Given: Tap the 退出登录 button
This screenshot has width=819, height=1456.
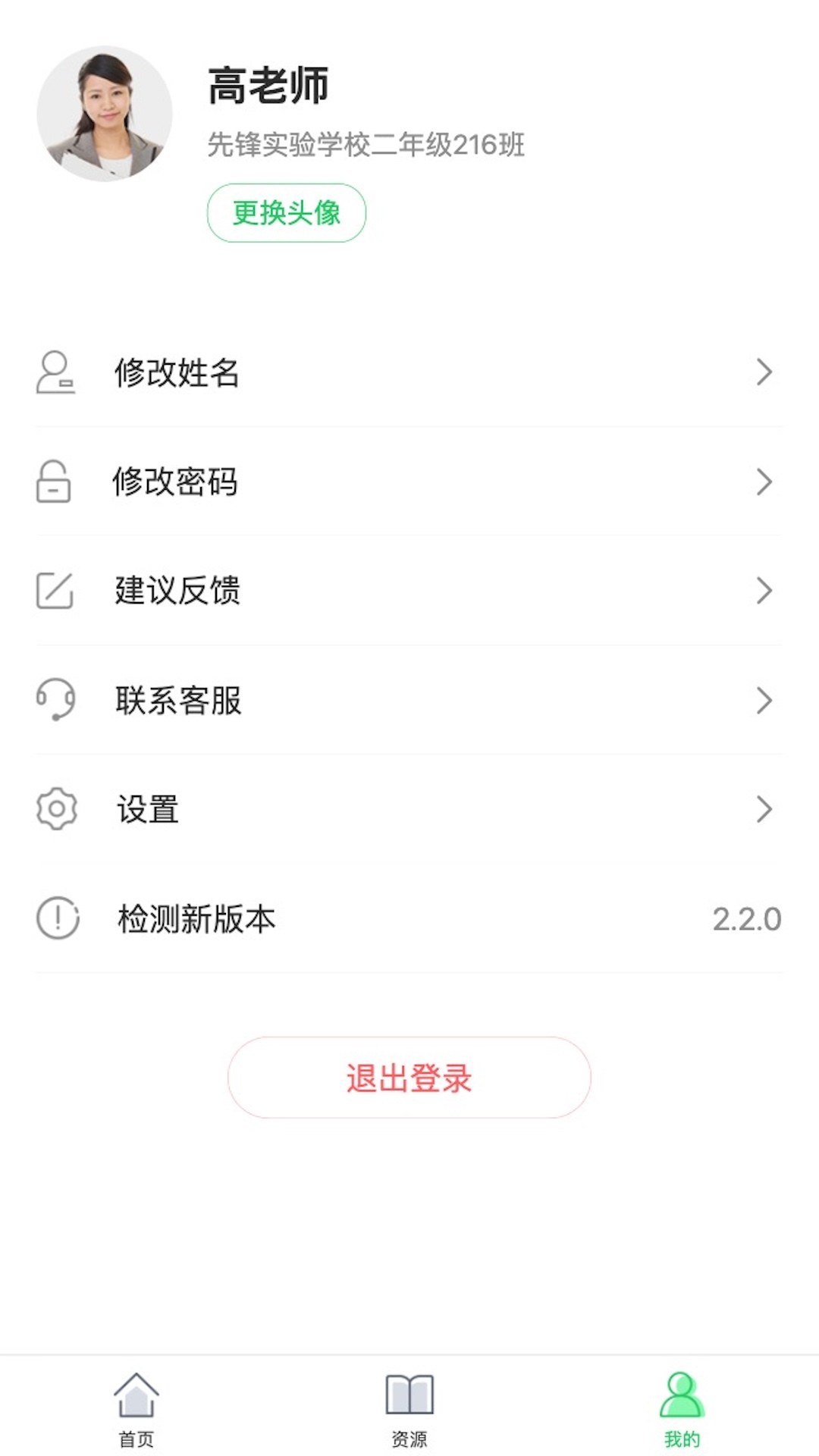Looking at the screenshot, I should (409, 1076).
